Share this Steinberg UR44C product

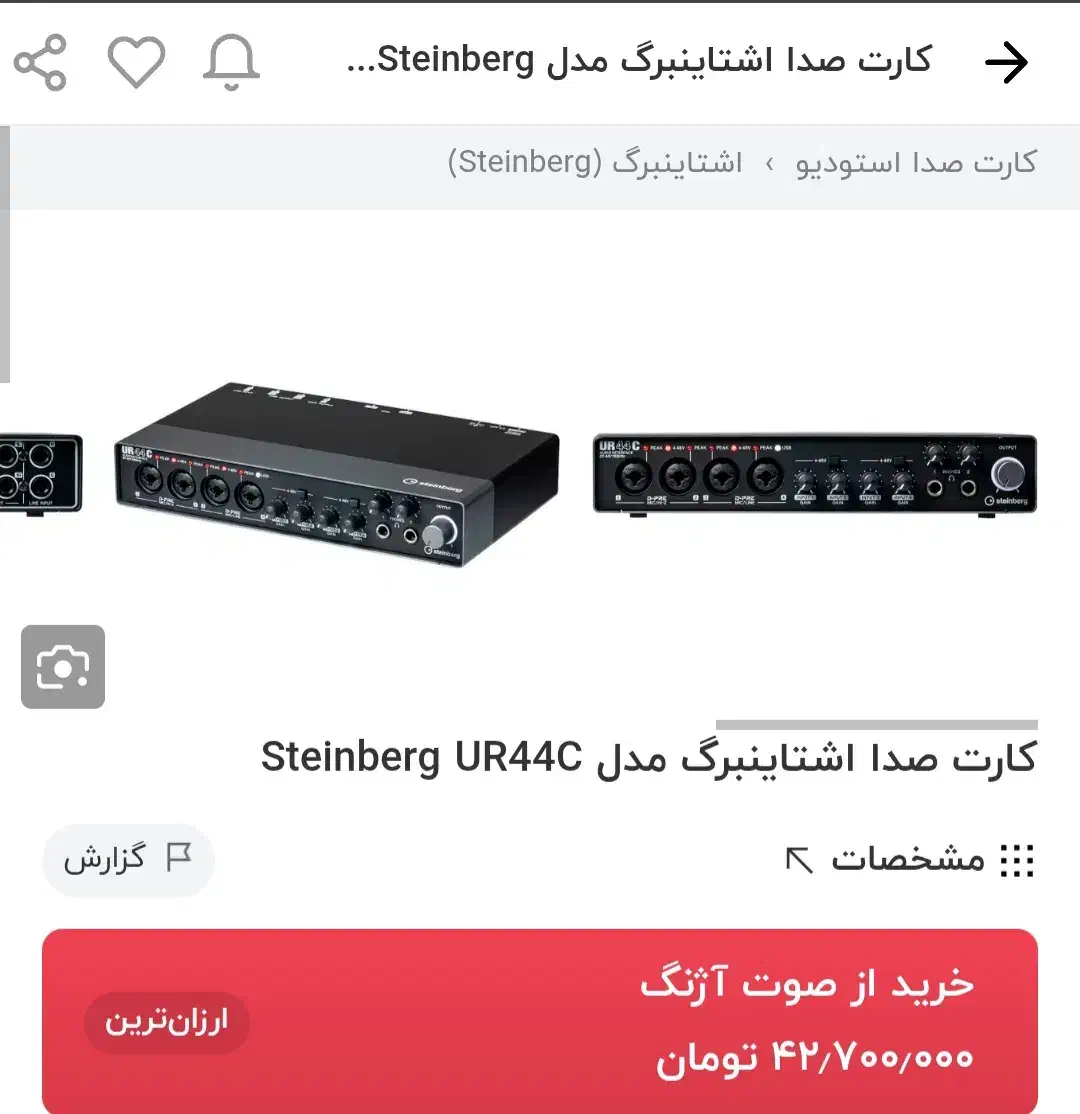(40, 63)
